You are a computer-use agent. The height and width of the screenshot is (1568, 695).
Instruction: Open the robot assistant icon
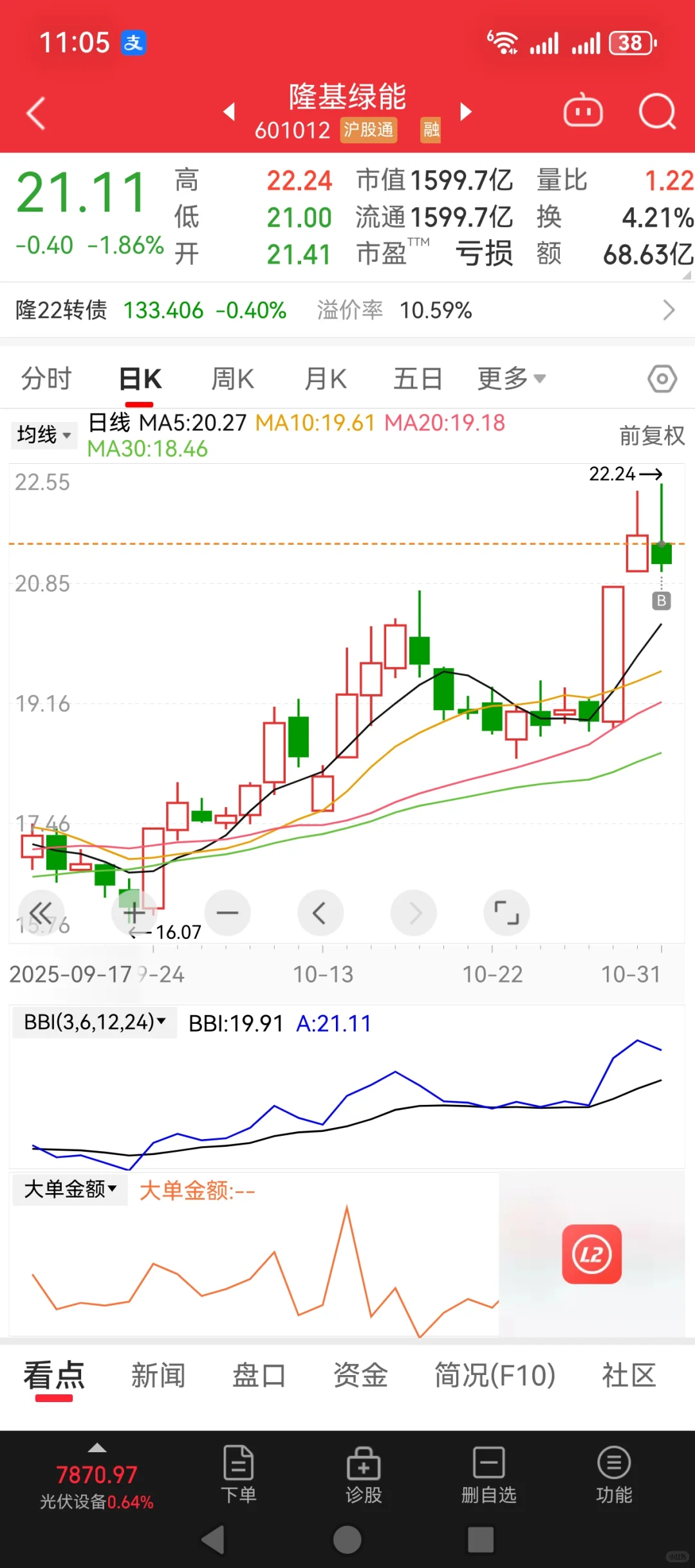pyautogui.click(x=583, y=112)
